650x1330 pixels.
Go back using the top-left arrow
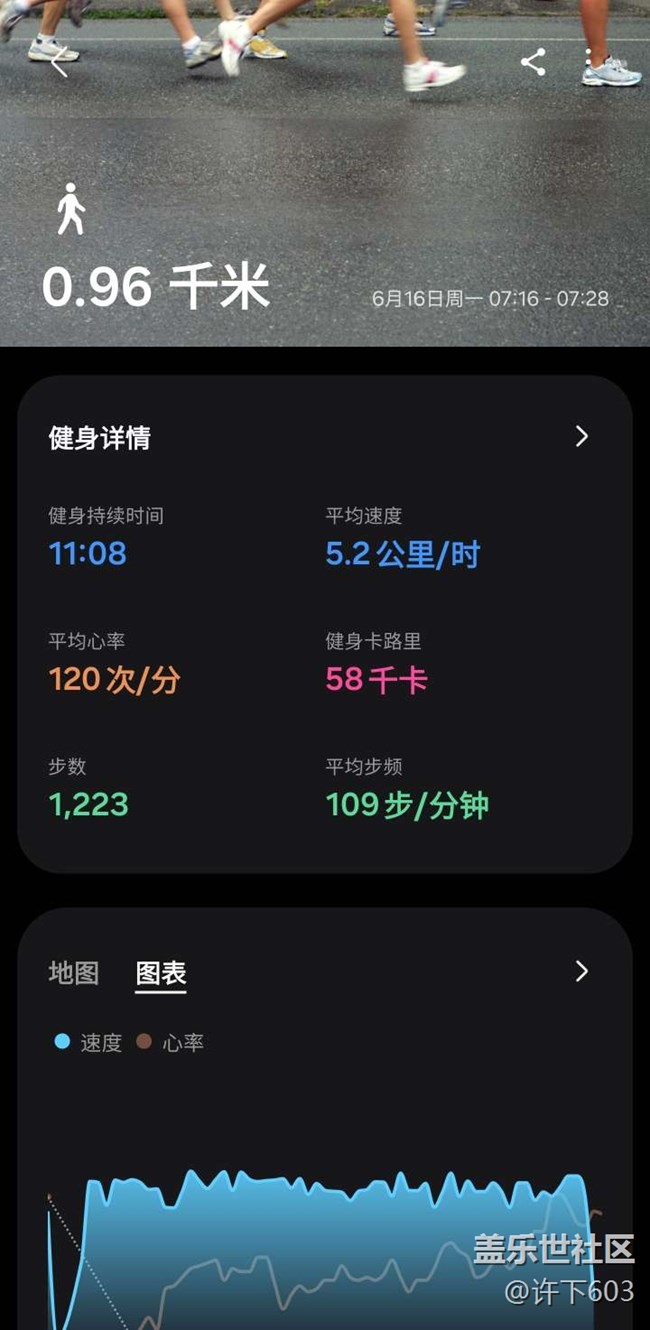[x=59, y=64]
